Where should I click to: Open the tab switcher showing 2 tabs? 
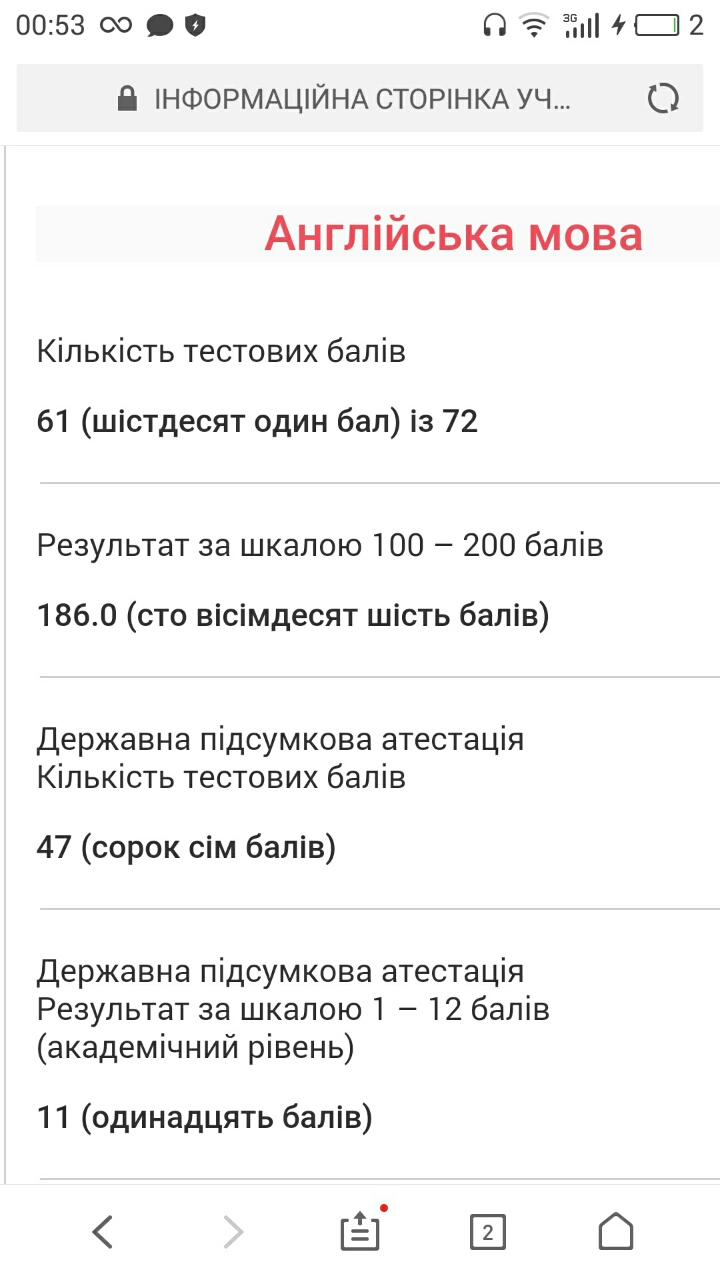(x=488, y=1232)
